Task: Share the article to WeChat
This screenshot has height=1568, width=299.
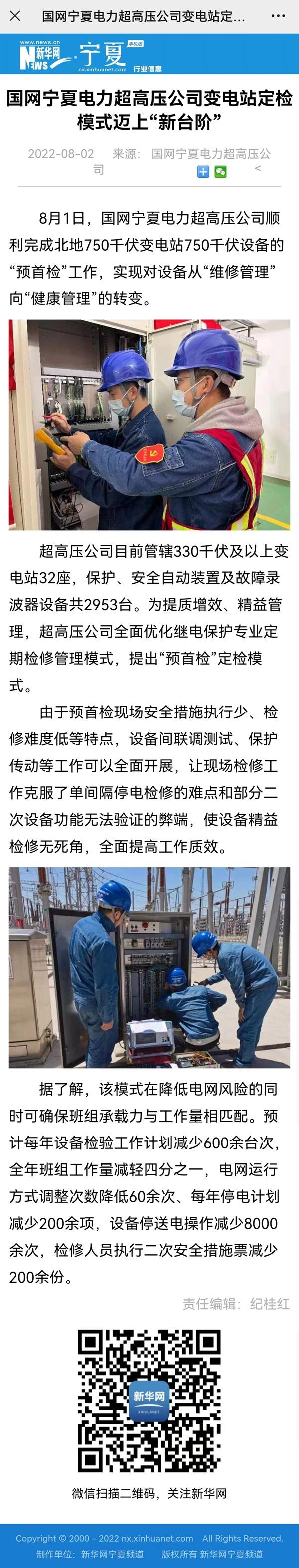Action: [220, 172]
